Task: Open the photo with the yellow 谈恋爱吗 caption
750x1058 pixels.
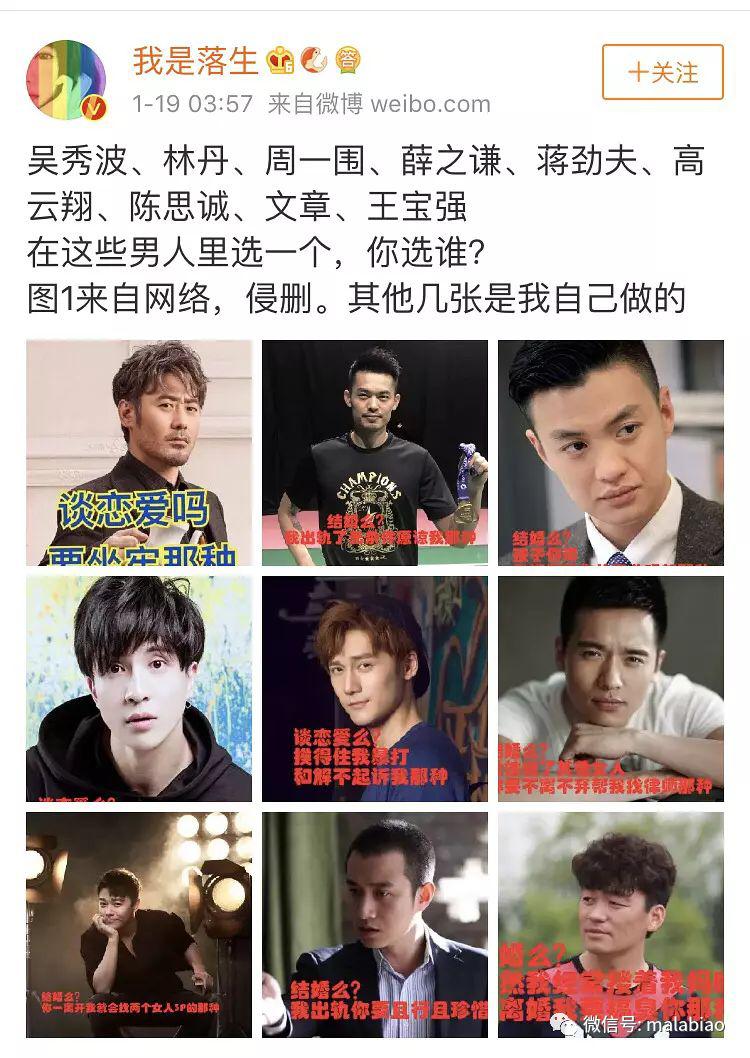Action: 139,453
